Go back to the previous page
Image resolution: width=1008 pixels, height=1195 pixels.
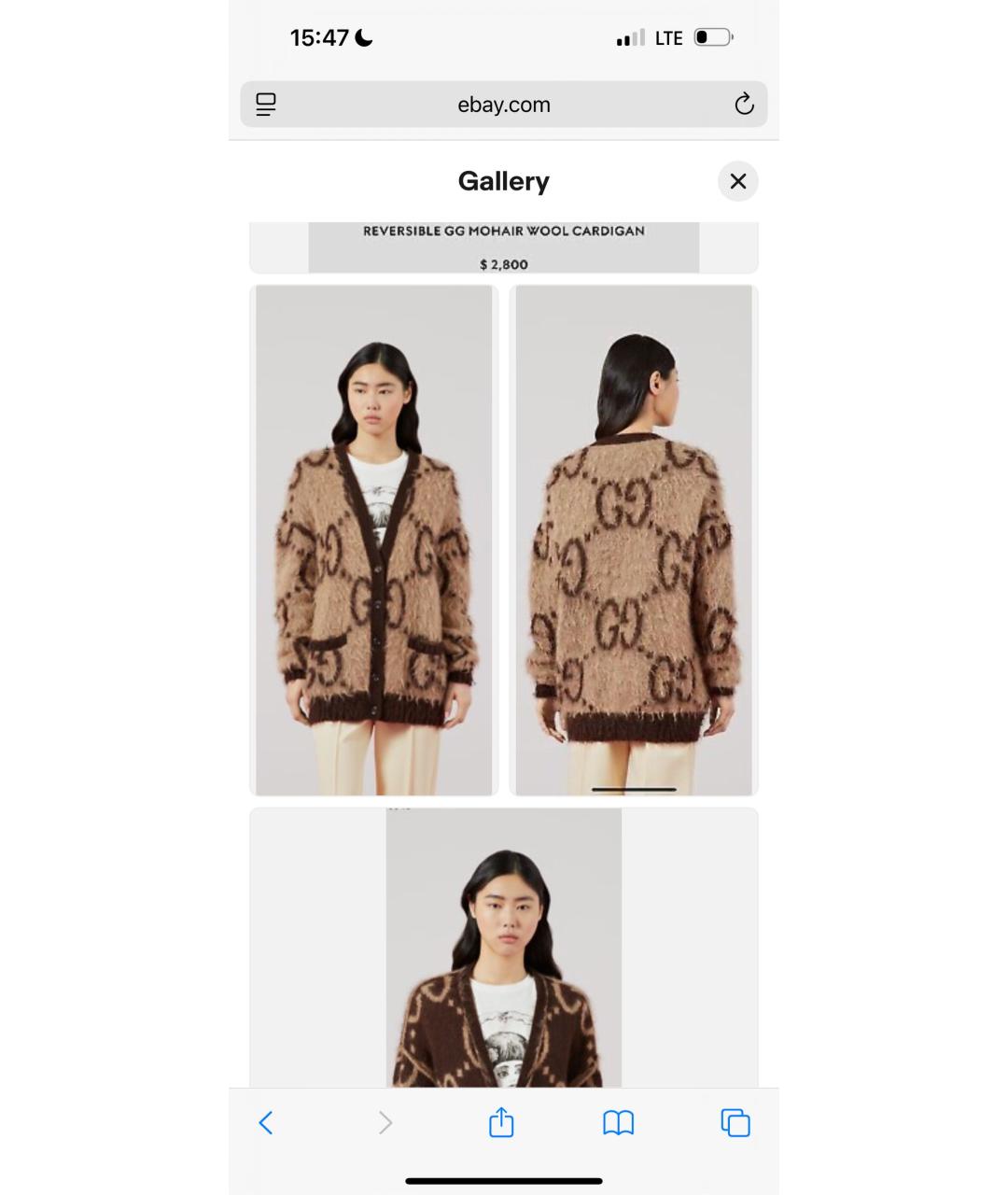266,1122
